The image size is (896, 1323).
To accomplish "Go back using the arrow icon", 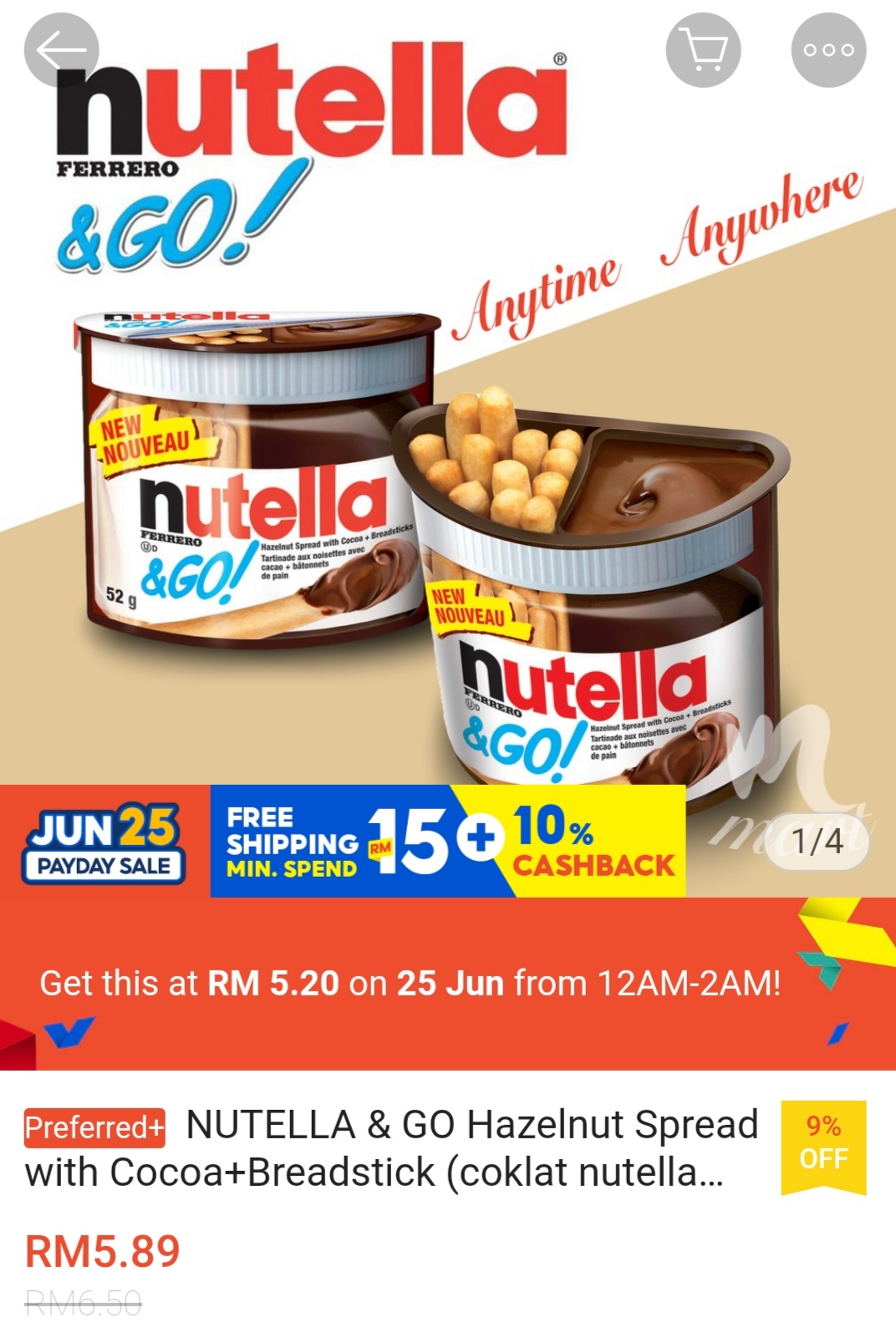I will pyautogui.click(x=61, y=50).
